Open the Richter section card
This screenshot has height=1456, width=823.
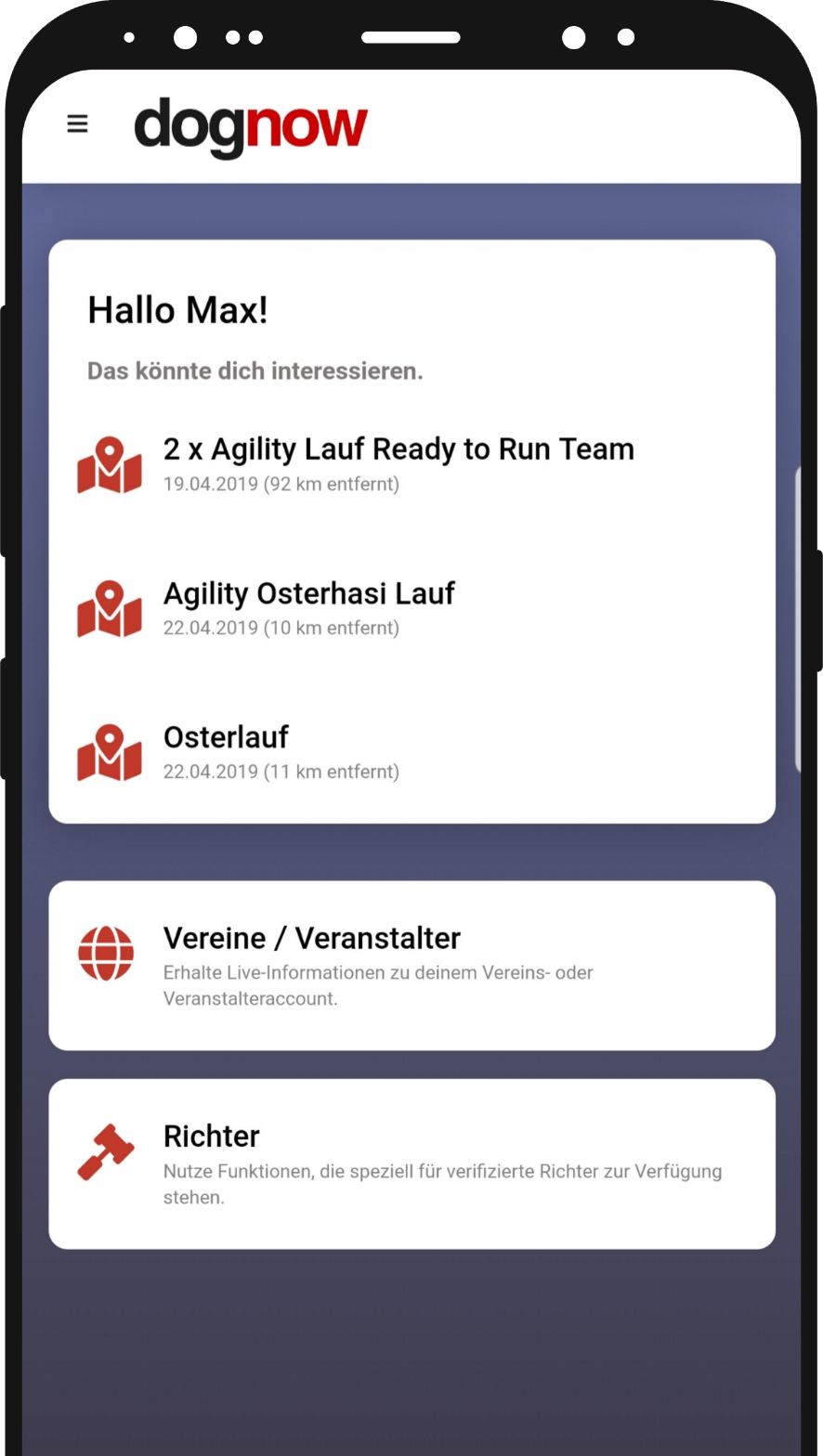[x=411, y=1163]
